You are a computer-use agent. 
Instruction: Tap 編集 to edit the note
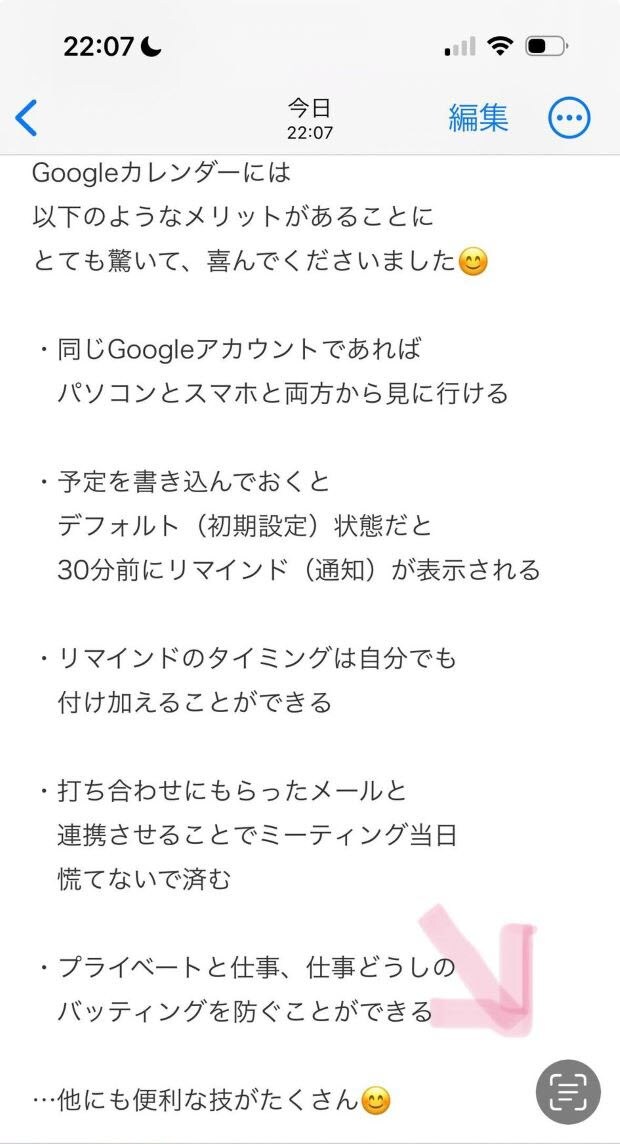tap(478, 118)
